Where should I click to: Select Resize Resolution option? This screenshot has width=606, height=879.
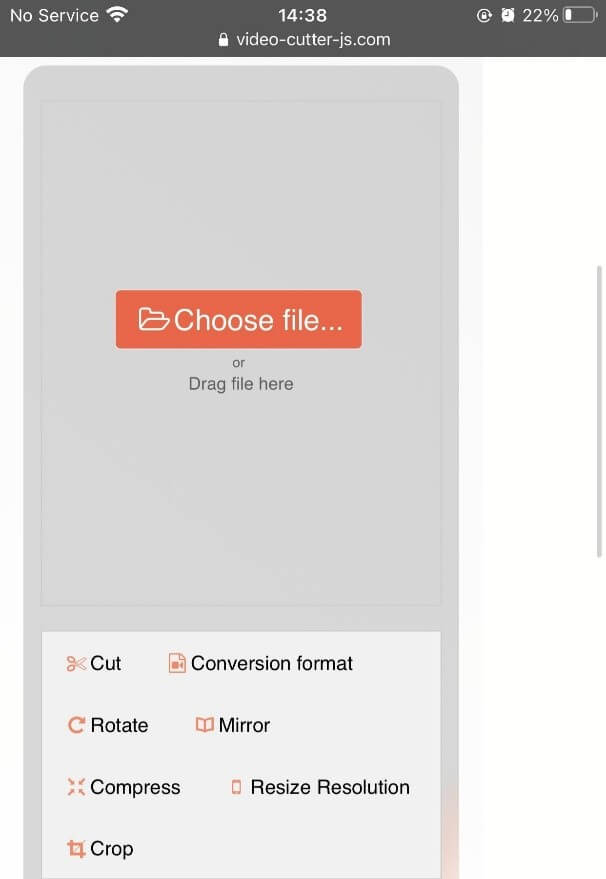pos(320,787)
